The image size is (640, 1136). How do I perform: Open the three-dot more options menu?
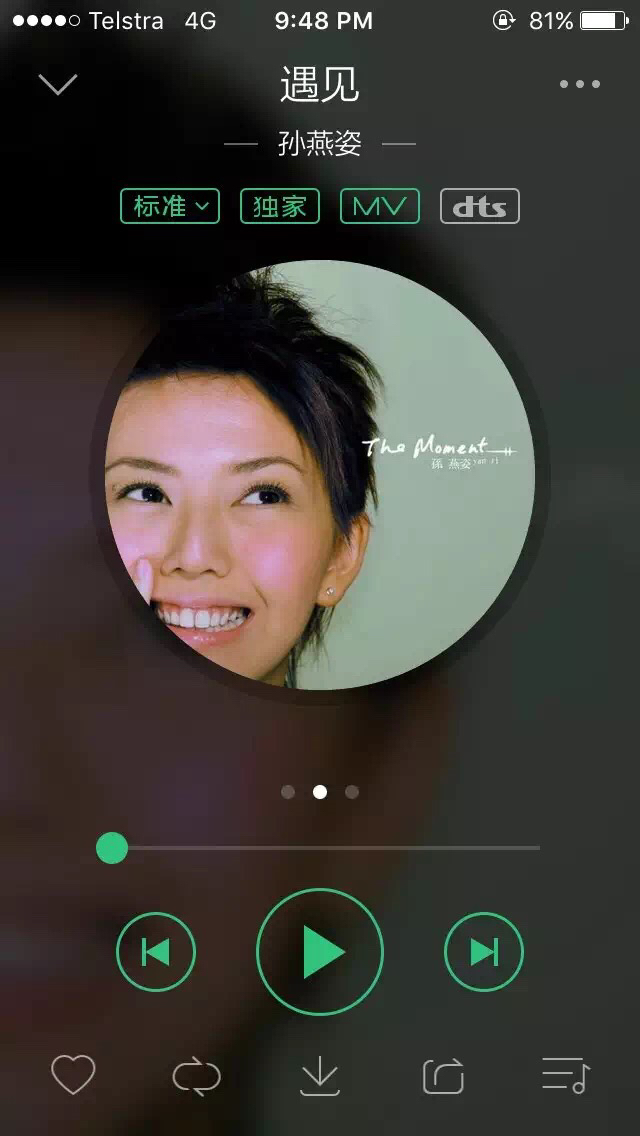point(580,84)
